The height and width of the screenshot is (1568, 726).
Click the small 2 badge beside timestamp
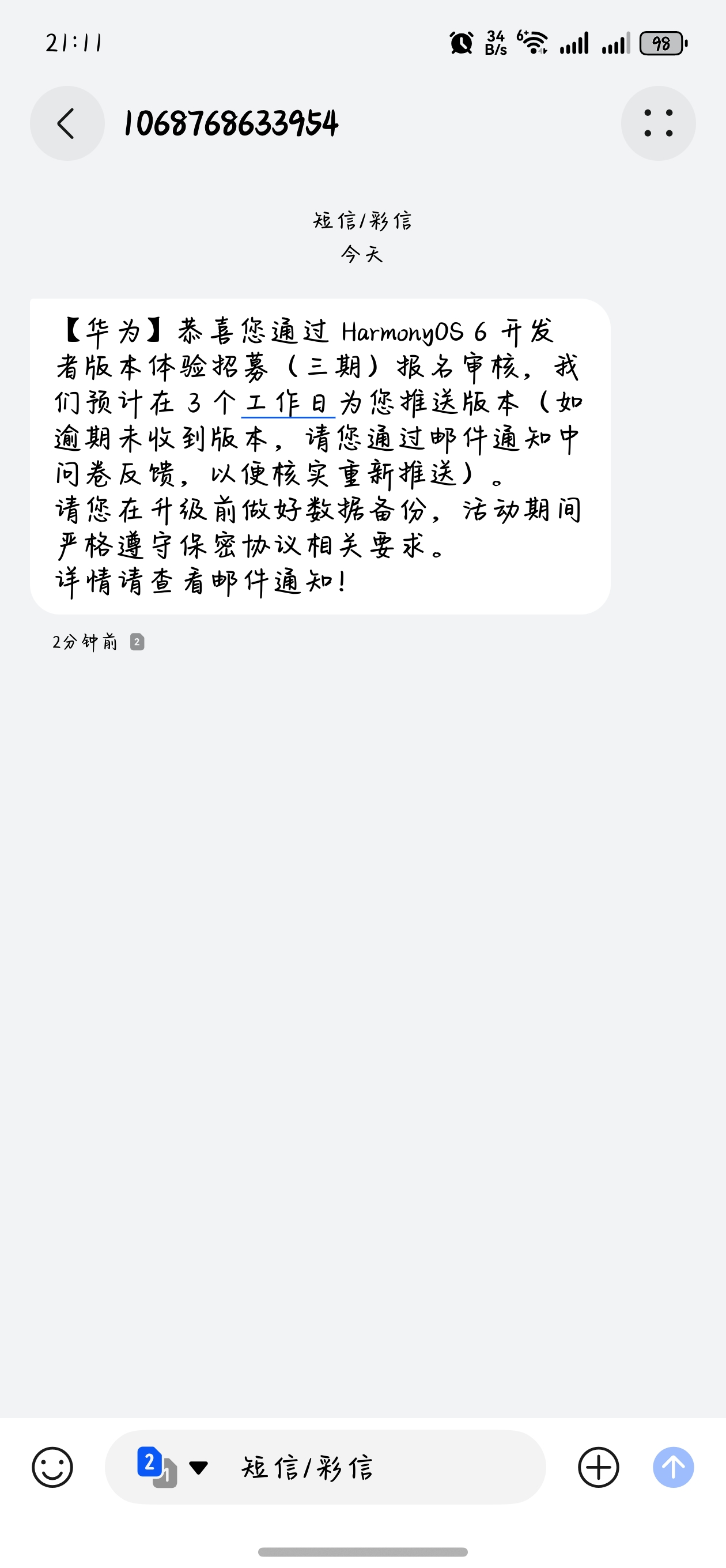(138, 641)
